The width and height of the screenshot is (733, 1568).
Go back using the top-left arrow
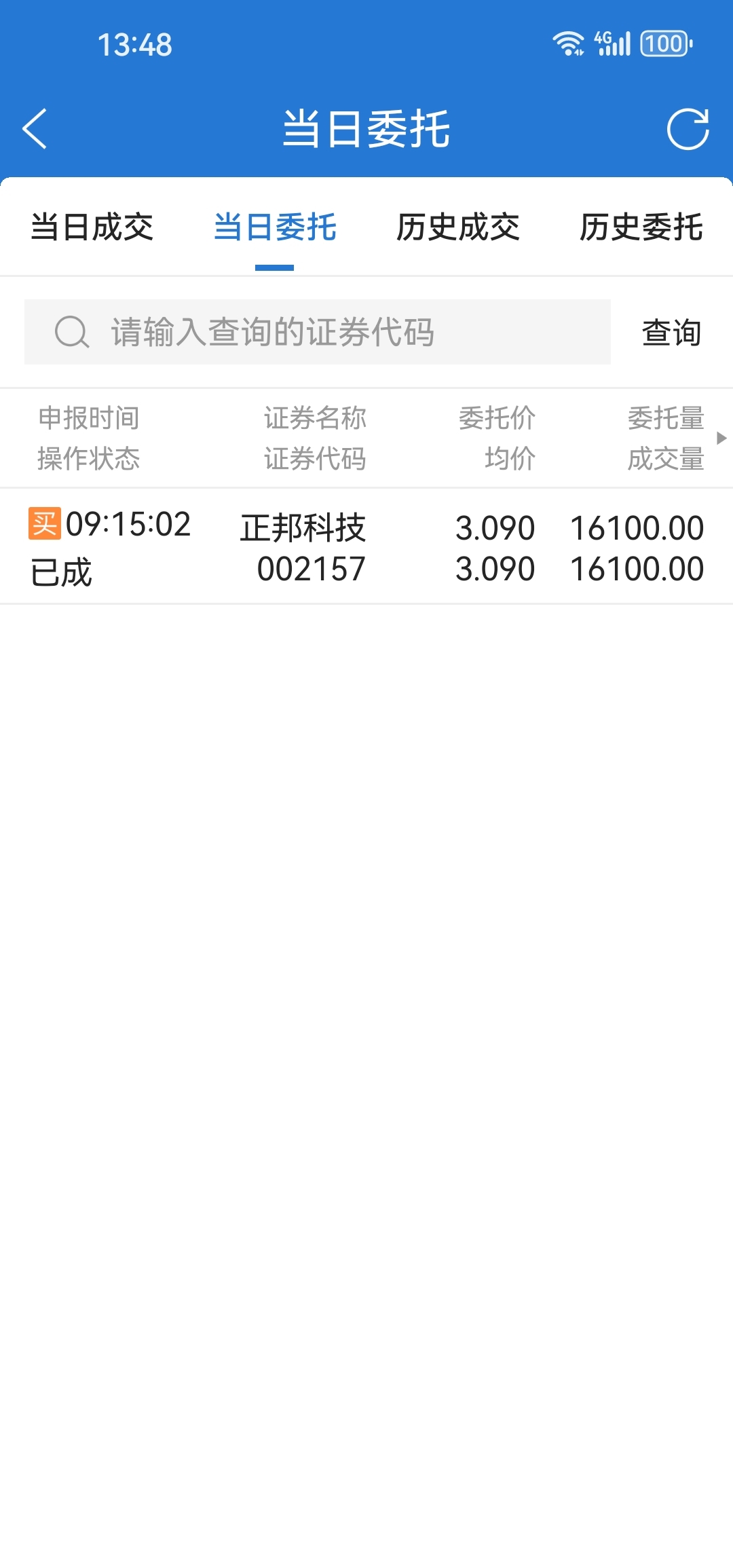coord(35,128)
